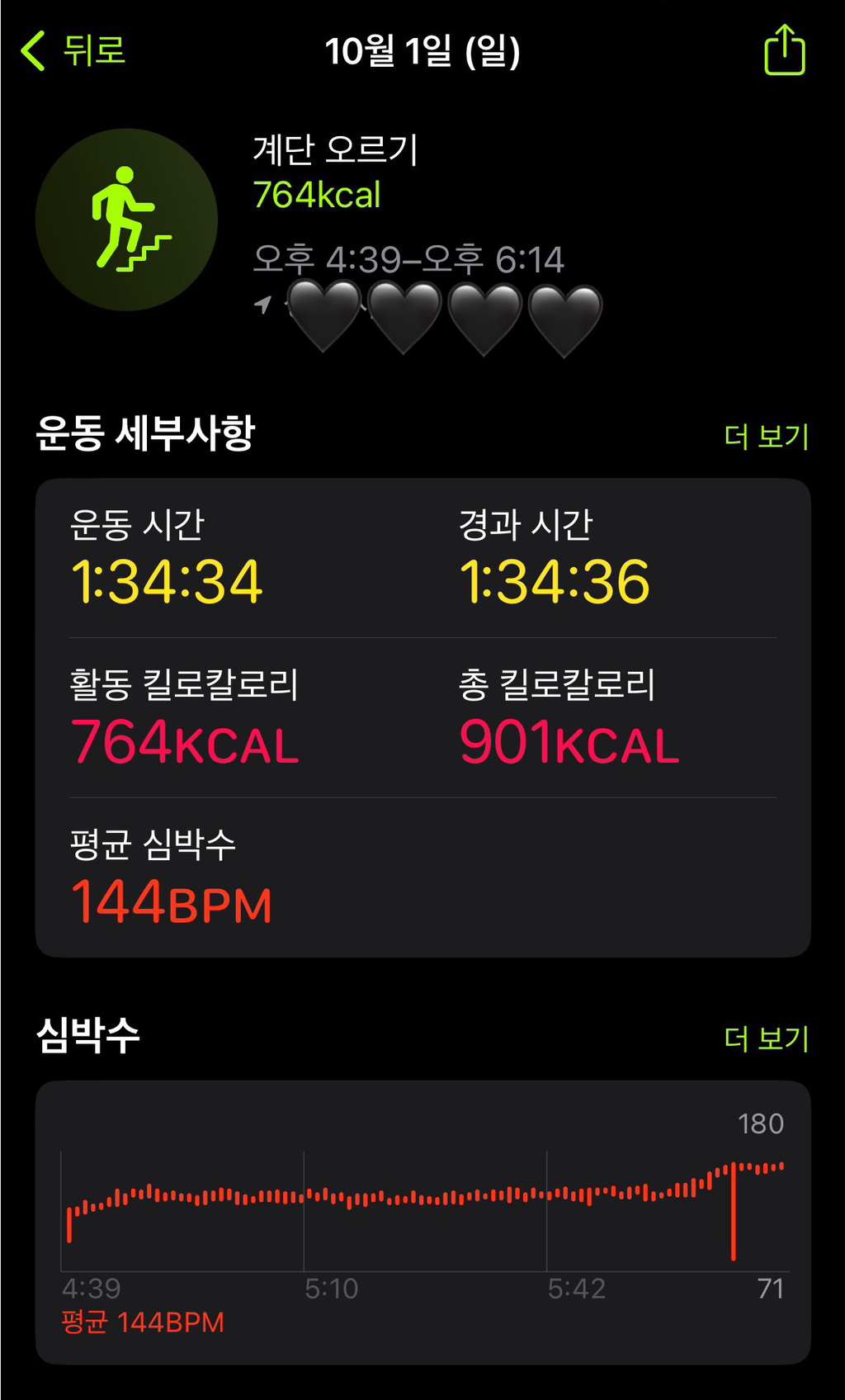Go back using the 뒤로 button

[x=73, y=50]
